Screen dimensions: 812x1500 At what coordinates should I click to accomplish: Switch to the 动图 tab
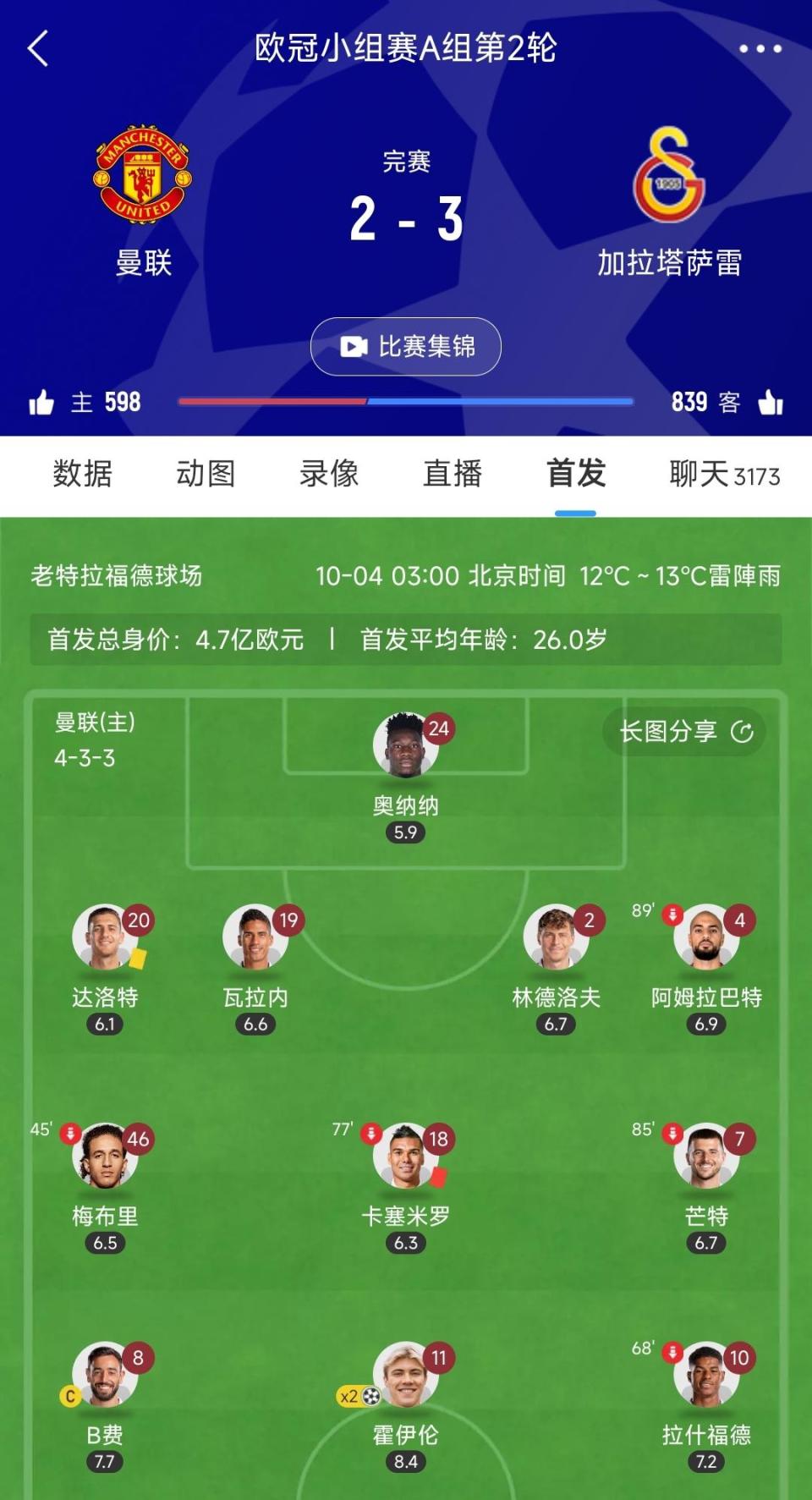click(x=206, y=474)
